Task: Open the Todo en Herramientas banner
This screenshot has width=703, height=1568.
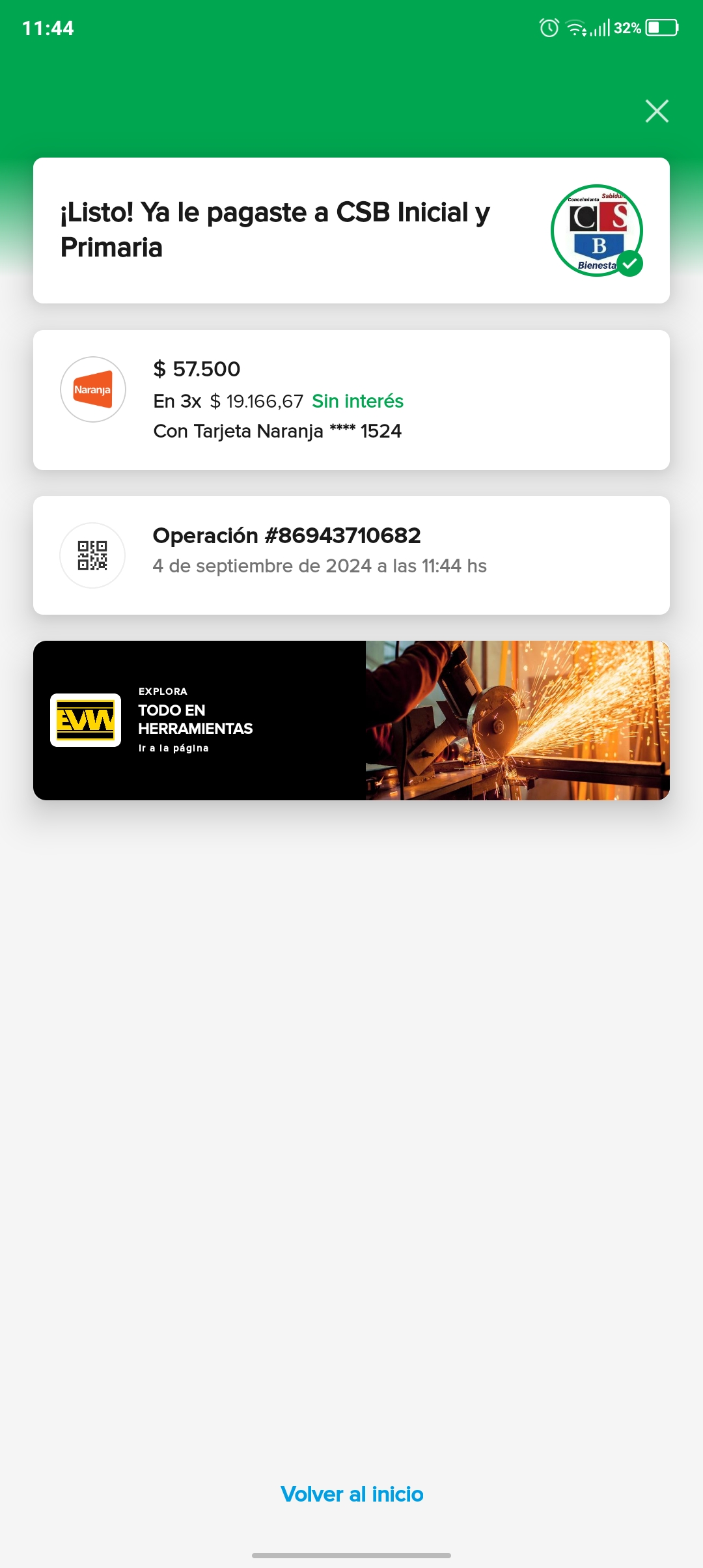Action: tap(351, 720)
